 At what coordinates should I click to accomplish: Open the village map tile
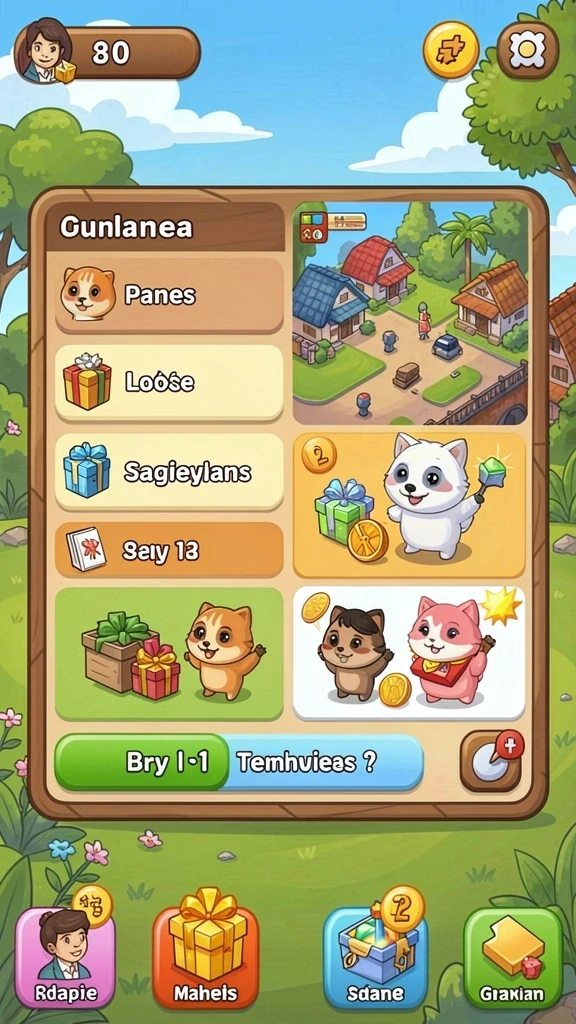pos(410,313)
